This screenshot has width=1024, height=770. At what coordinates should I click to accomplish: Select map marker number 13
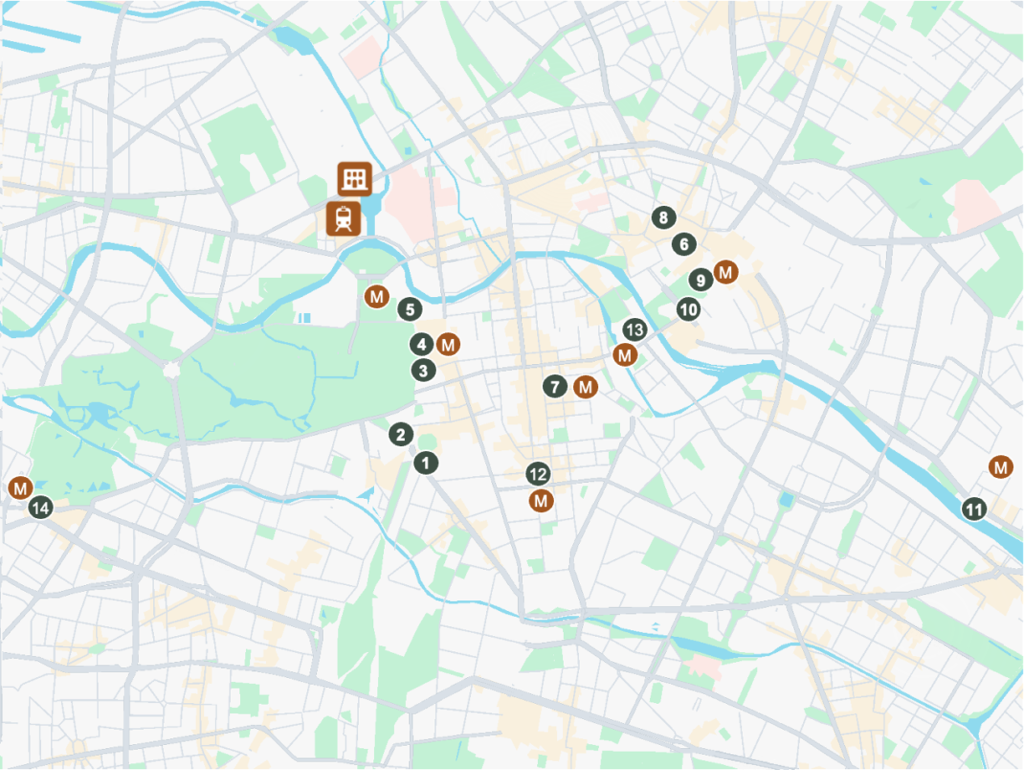[634, 329]
